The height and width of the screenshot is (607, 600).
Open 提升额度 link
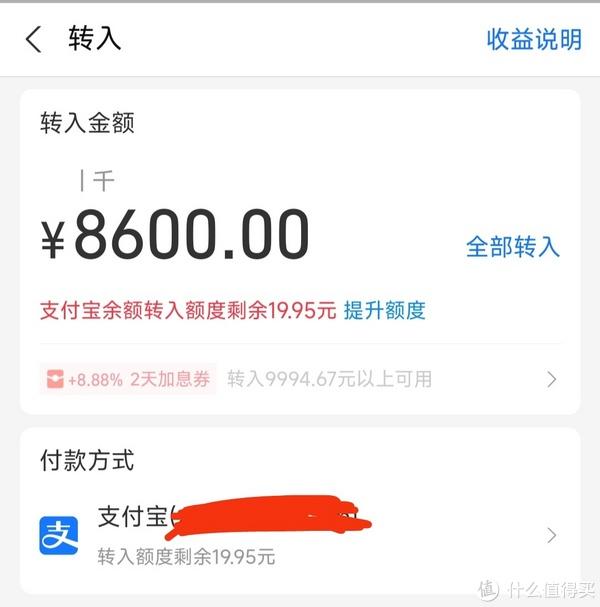384,310
